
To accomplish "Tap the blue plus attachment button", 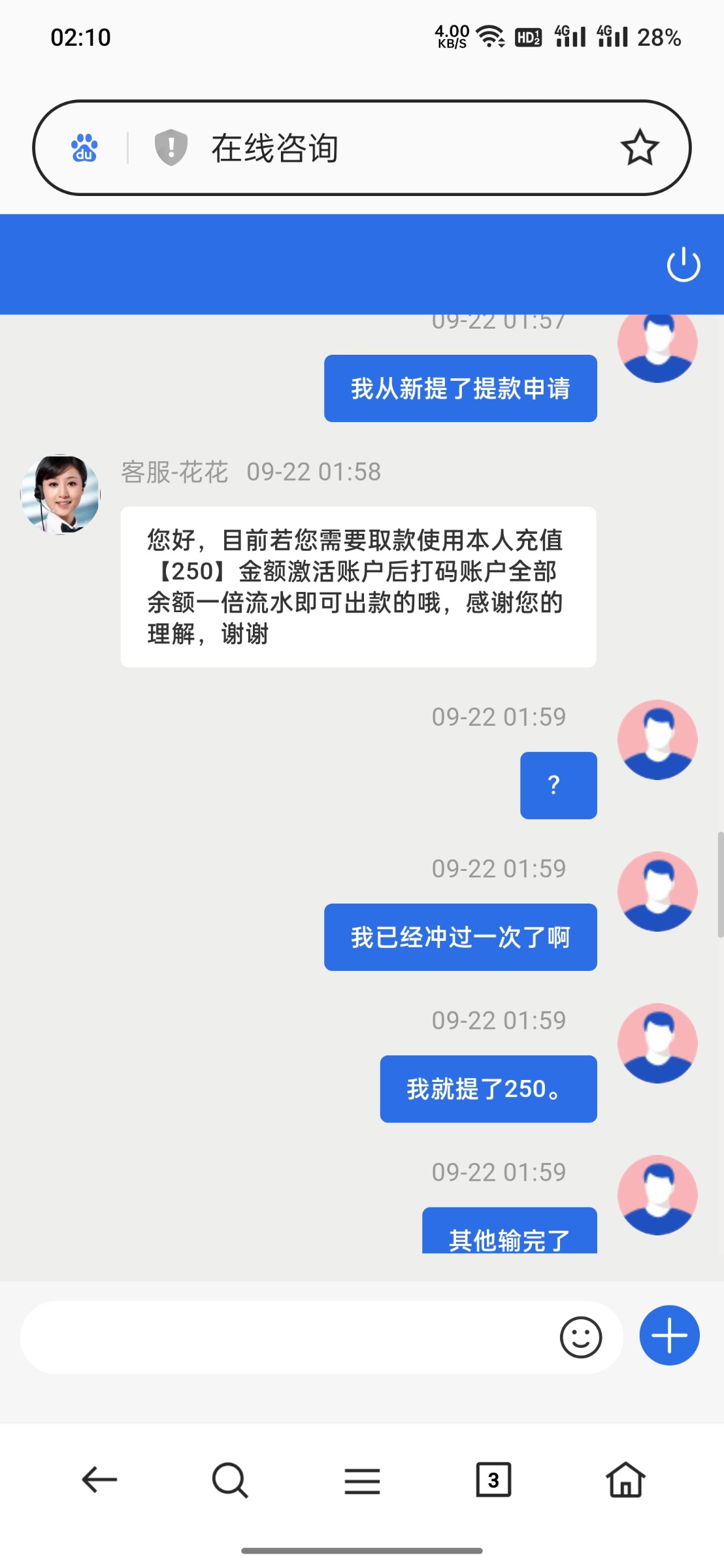I will 669,1335.
